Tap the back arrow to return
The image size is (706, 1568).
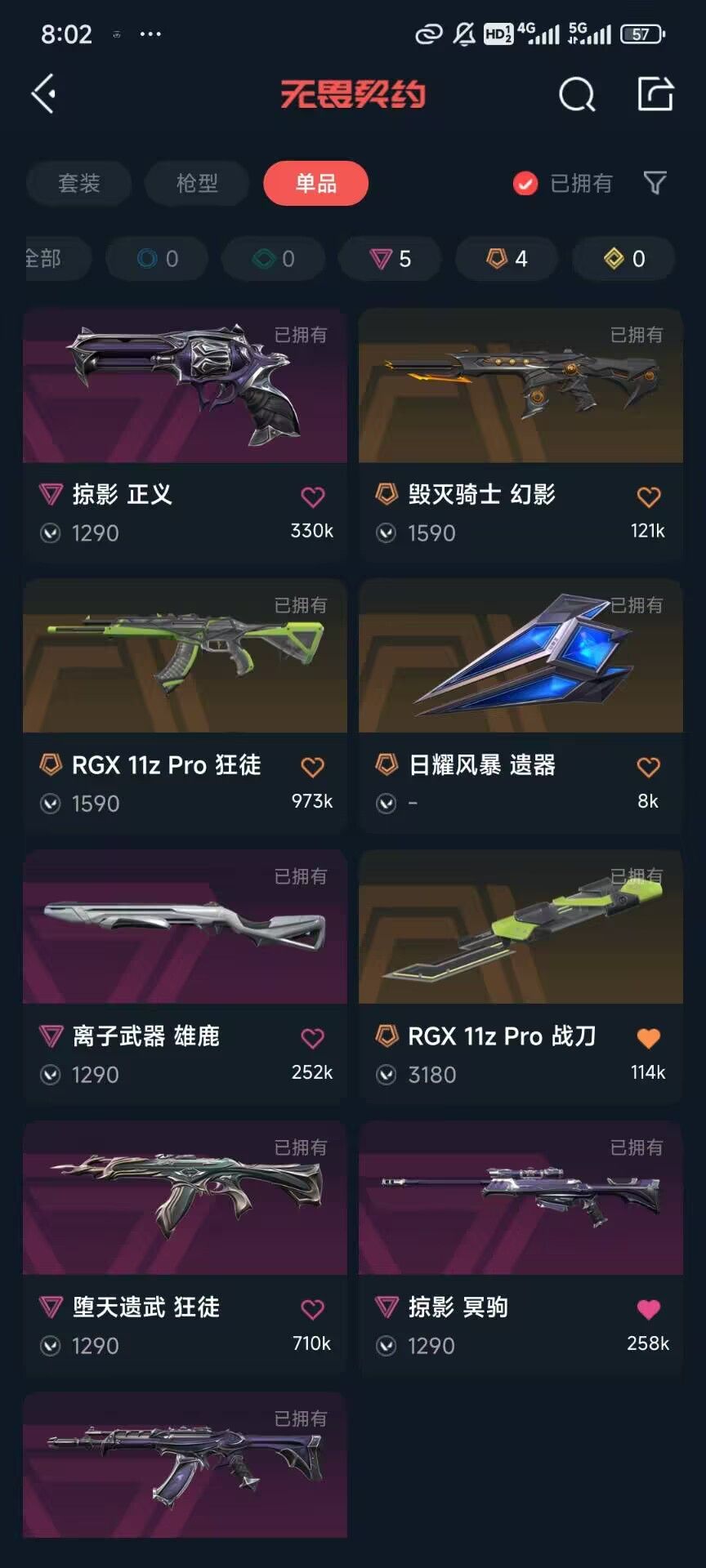(42, 94)
